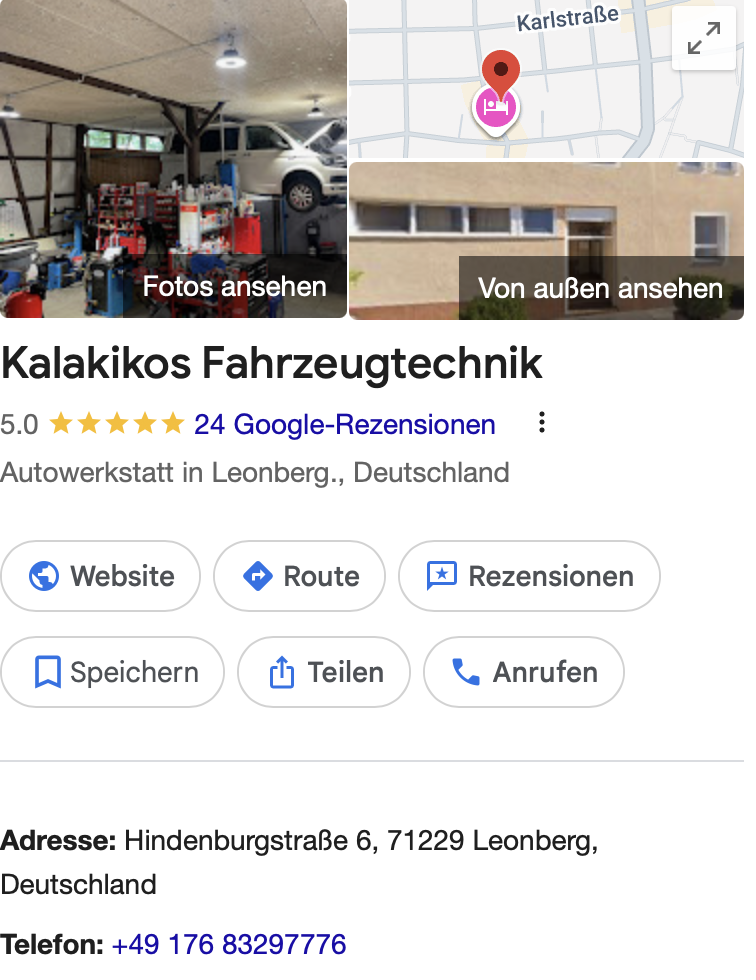Open the three-dot overflow menu
Viewport: 756px width, 980px height.
(x=542, y=423)
